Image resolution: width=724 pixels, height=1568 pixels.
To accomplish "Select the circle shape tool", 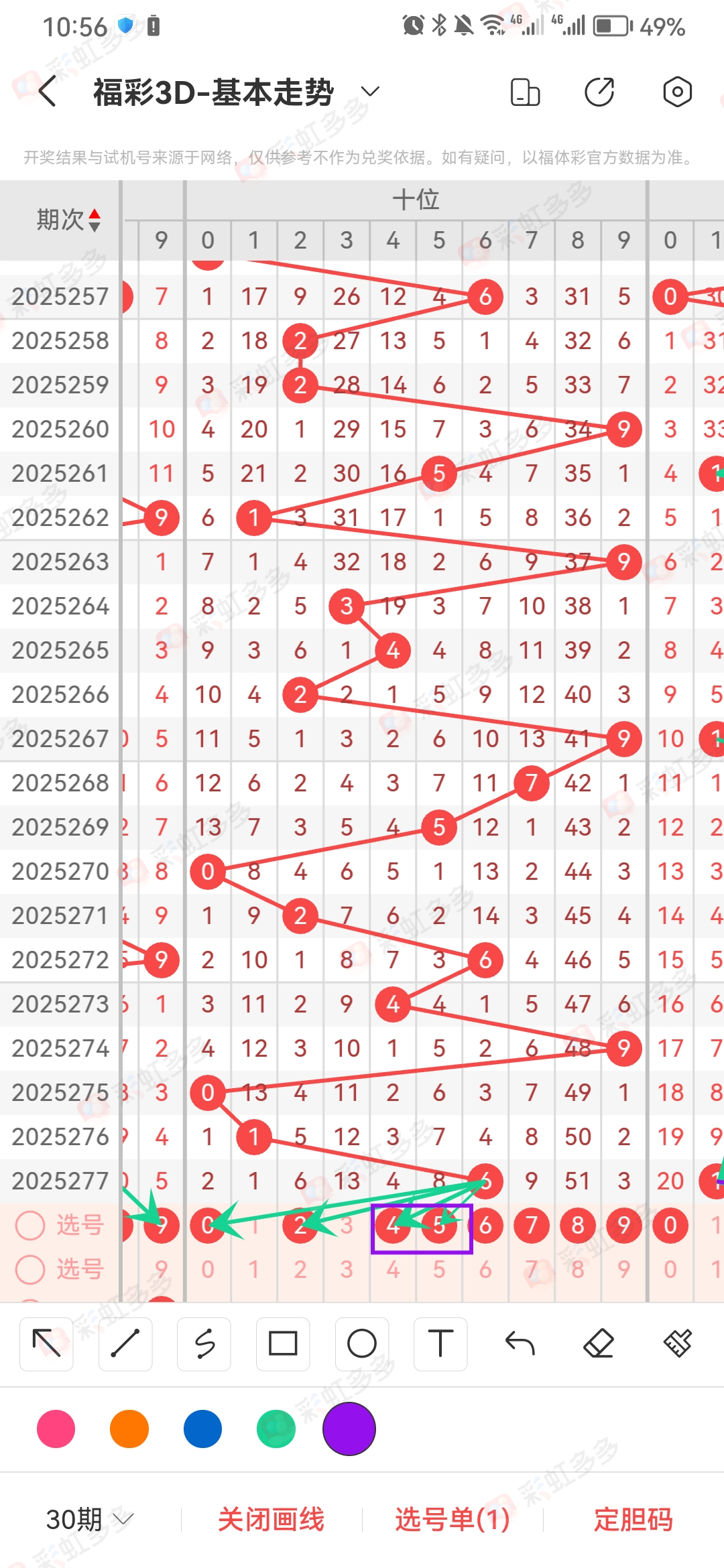I will (x=362, y=1344).
